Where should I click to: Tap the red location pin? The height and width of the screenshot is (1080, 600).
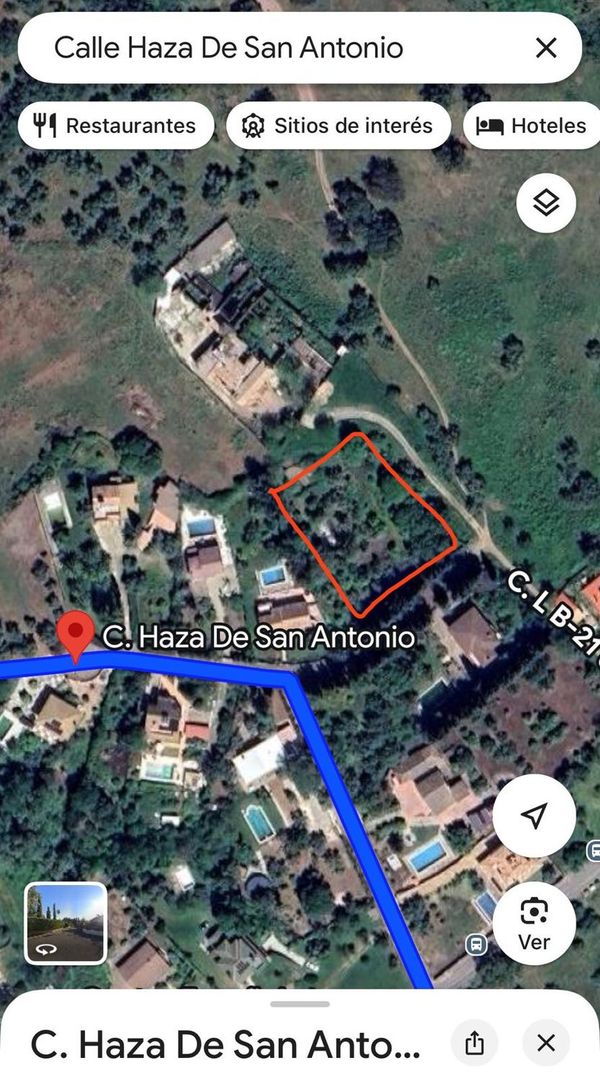click(76, 636)
